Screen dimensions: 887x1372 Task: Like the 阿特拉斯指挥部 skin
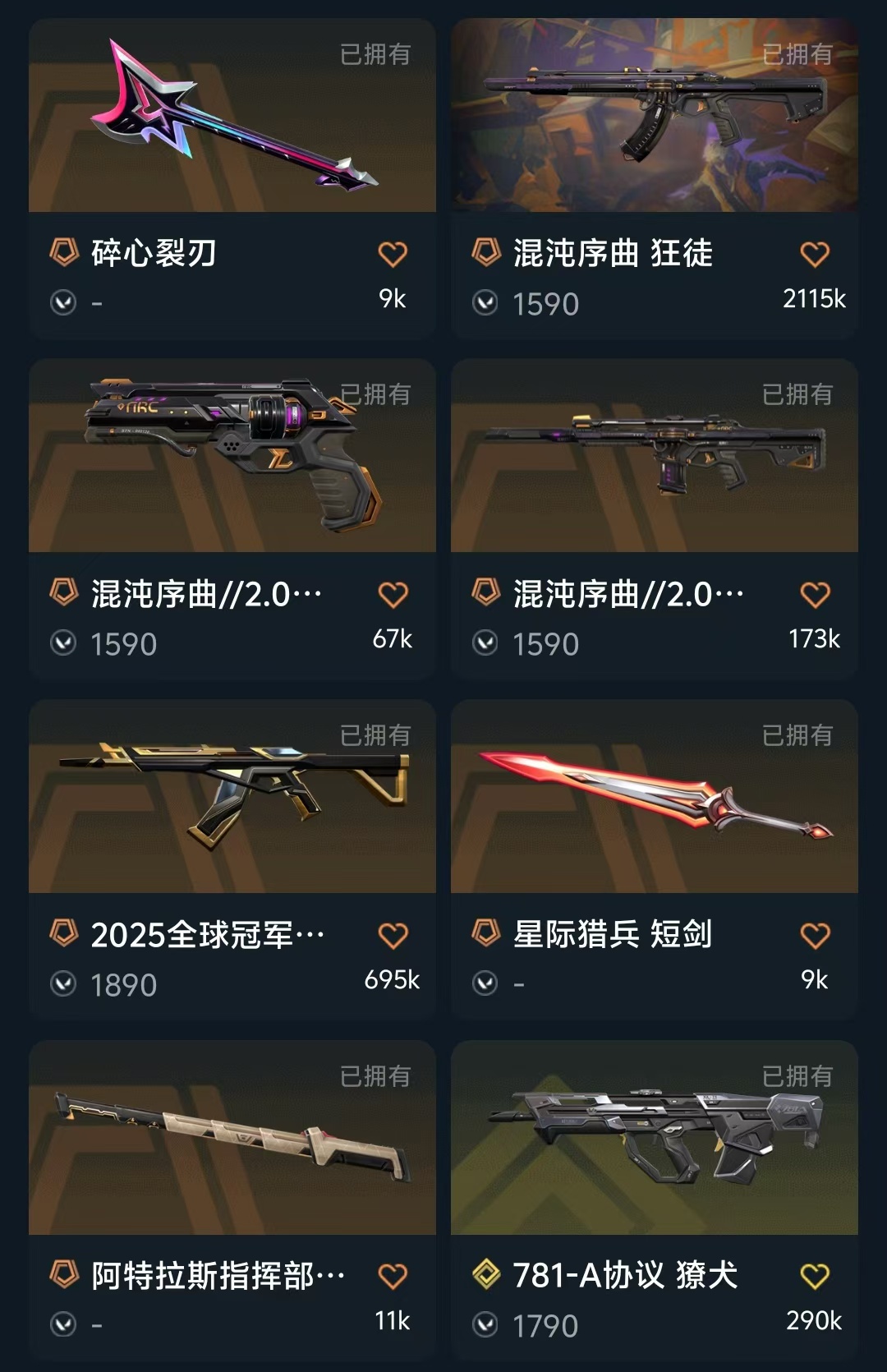click(x=393, y=1276)
